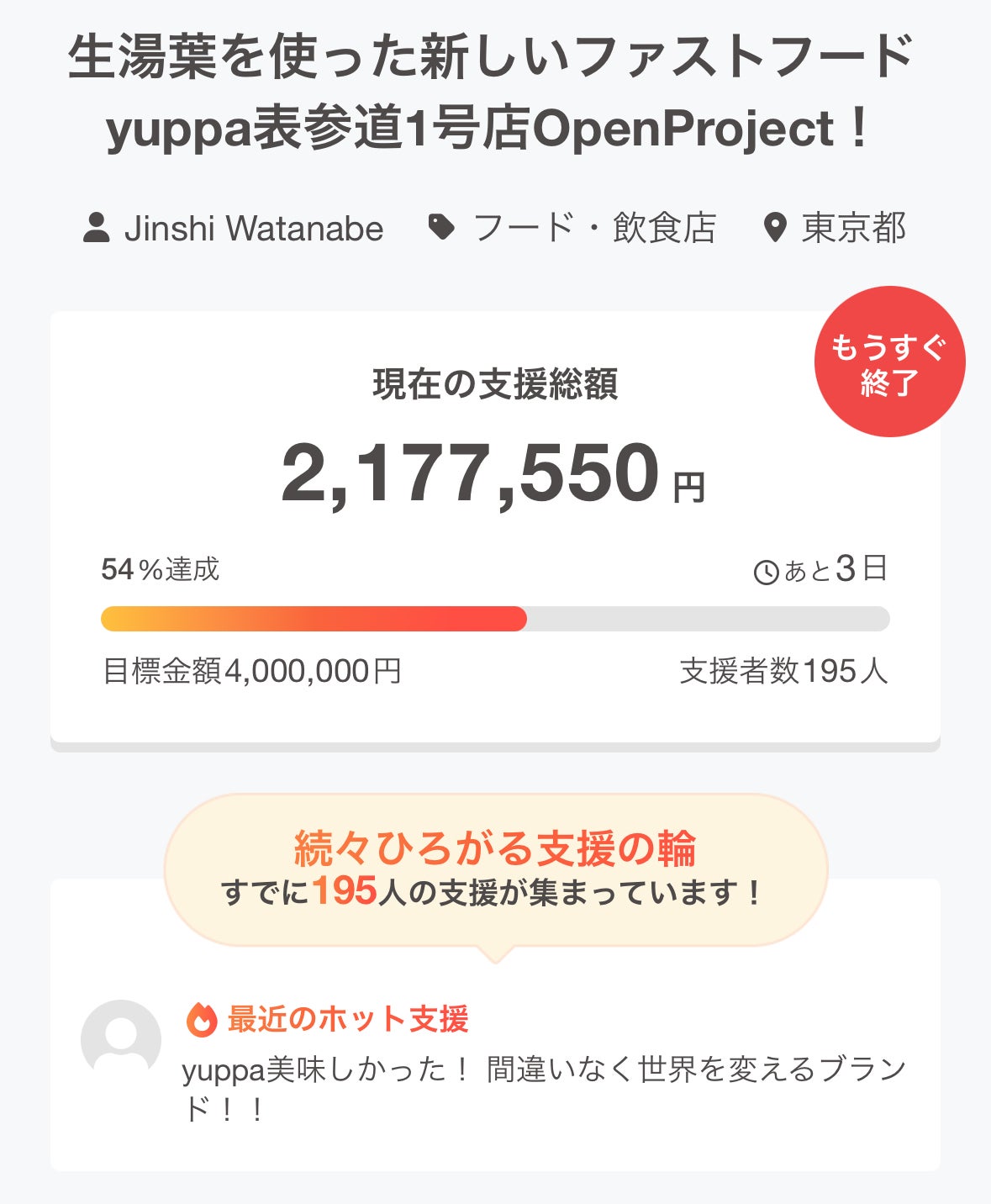991x1204 pixels.
Task: Open project owner Jinshi Watanabe's profile
Action: (x=252, y=229)
